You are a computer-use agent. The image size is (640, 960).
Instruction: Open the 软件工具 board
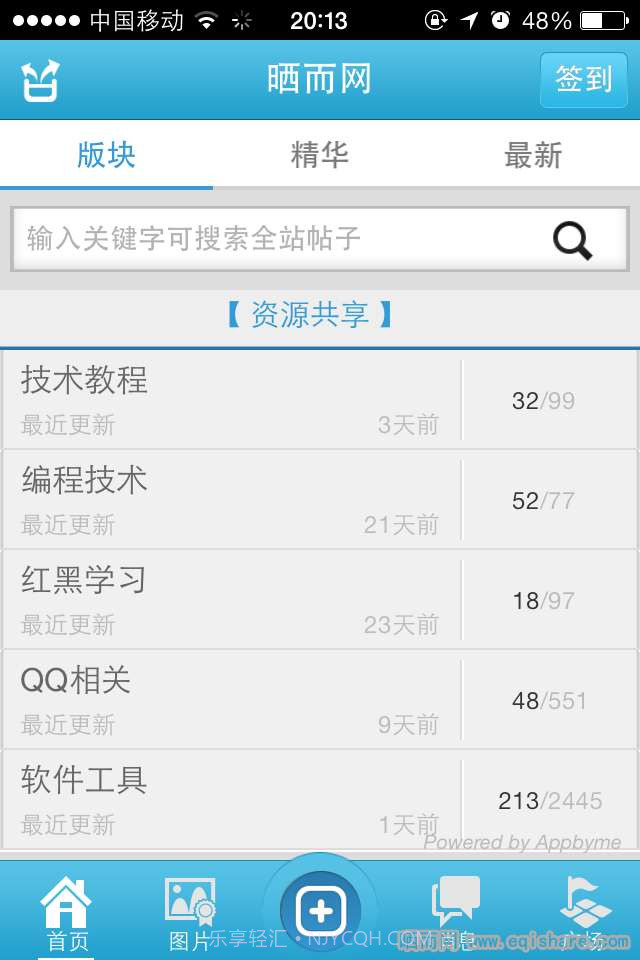[230, 800]
